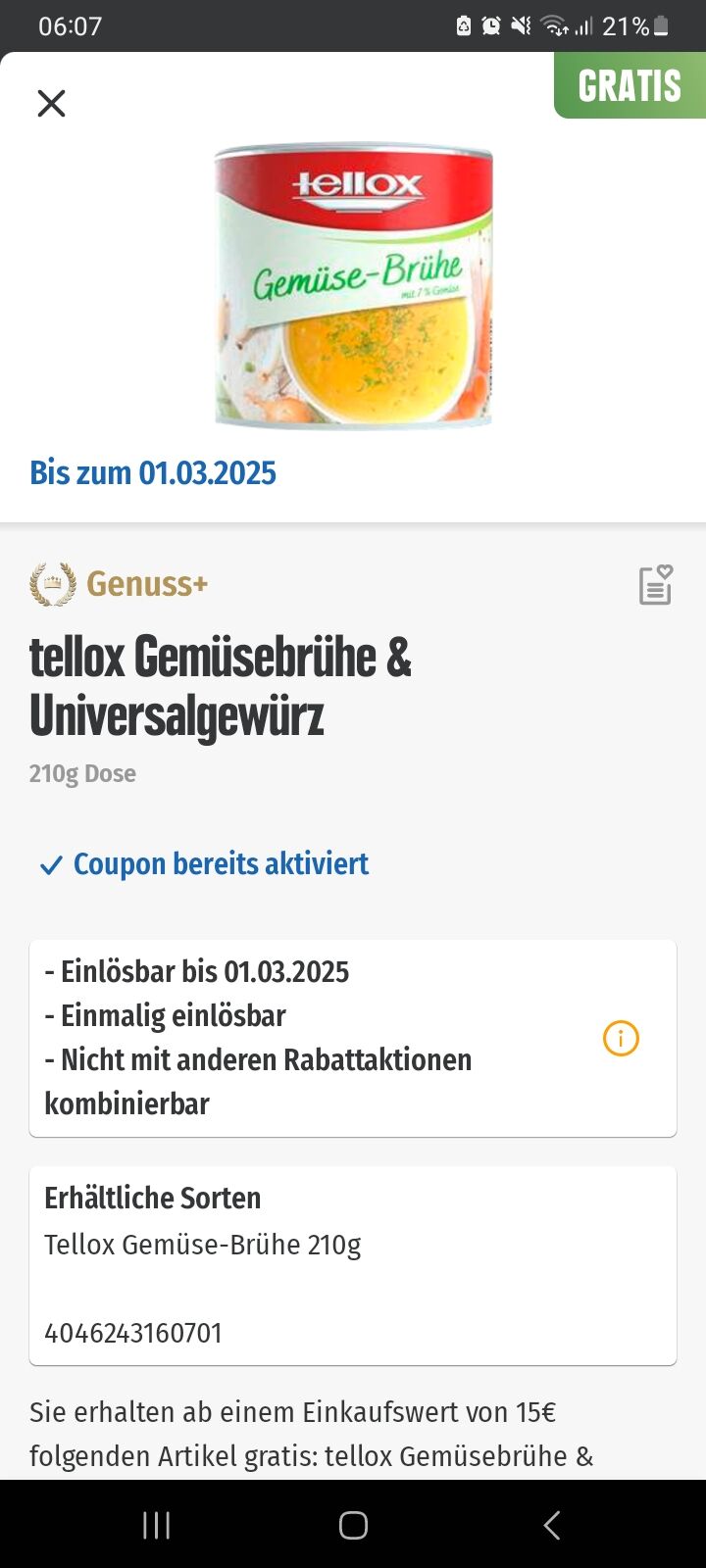This screenshot has height=1568, width=706.
Task: Tap 'Coupon bereits aktiviert' to deactivate the coupon
Action: coord(204,864)
